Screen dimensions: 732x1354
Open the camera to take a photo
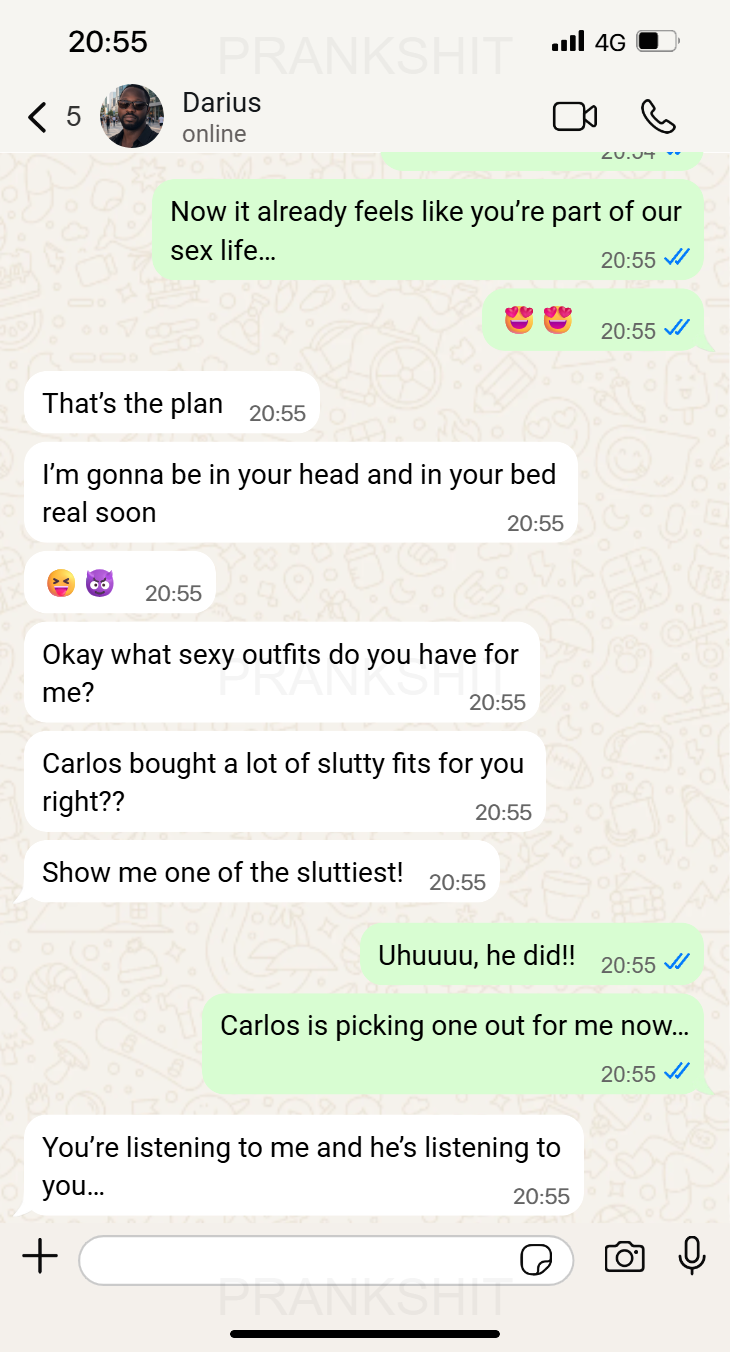click(625, 1256)
